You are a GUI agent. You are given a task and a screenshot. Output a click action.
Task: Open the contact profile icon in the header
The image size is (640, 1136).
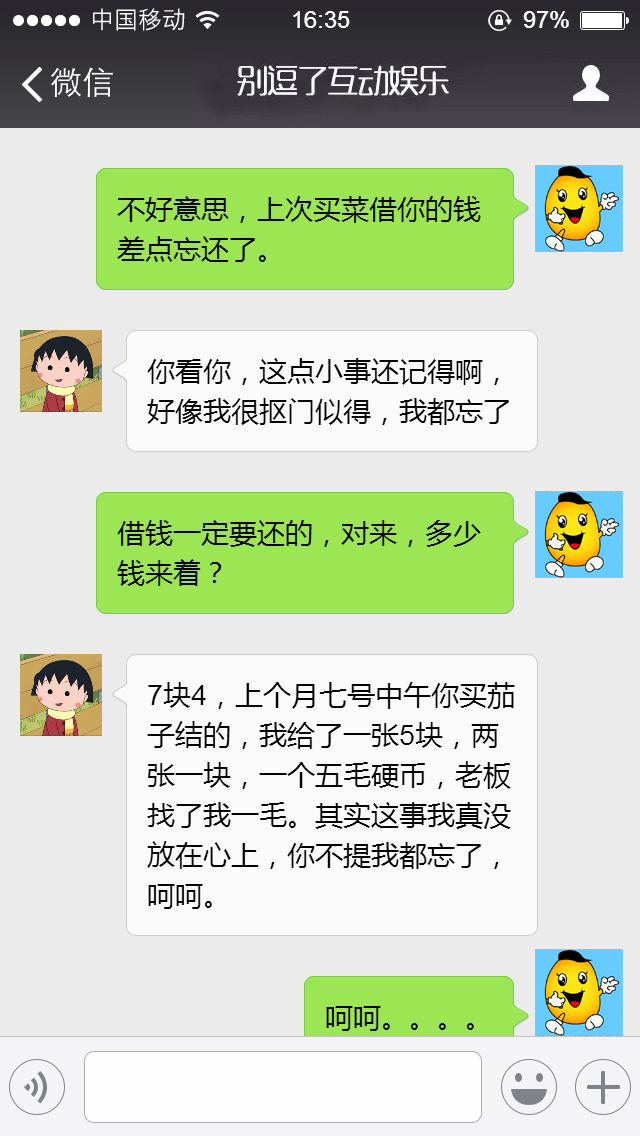pyautogui.click(x=590, y=83)
